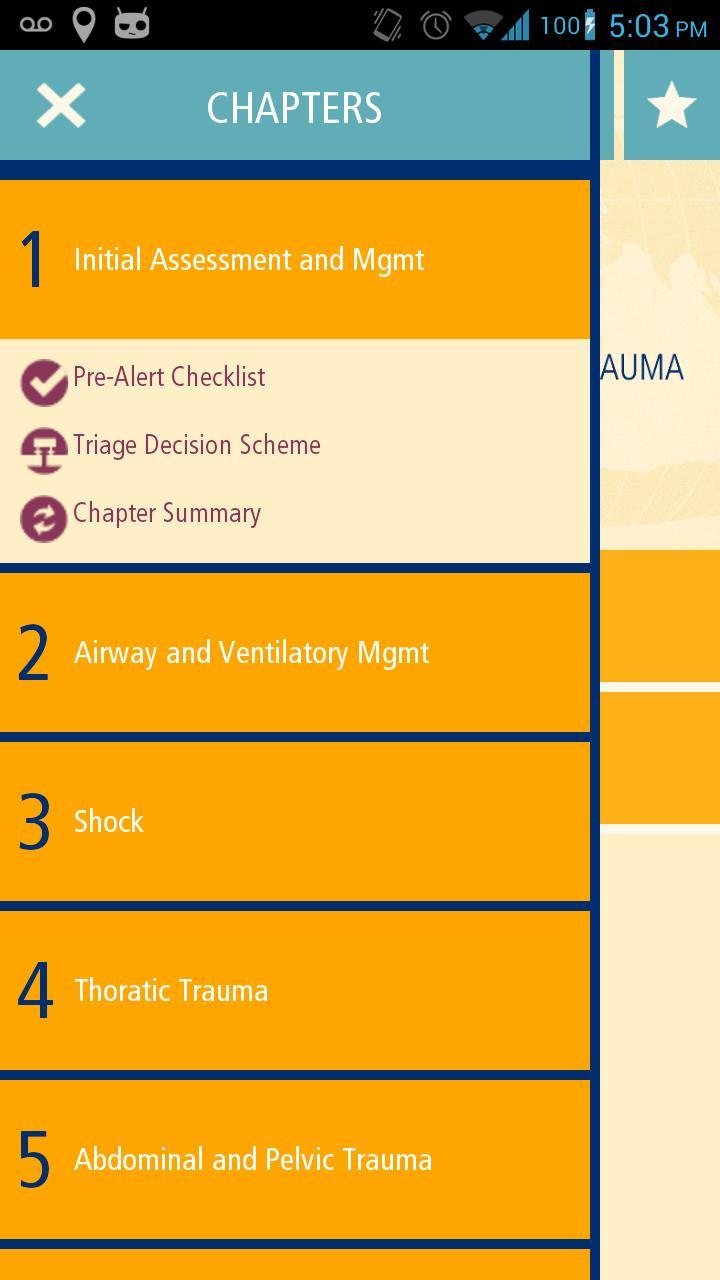The width and height of the screenshot is (720, 1280).
Task: Open chapter 1 Initial Assessment and Mgmt
Action: (x=295, y=260)
